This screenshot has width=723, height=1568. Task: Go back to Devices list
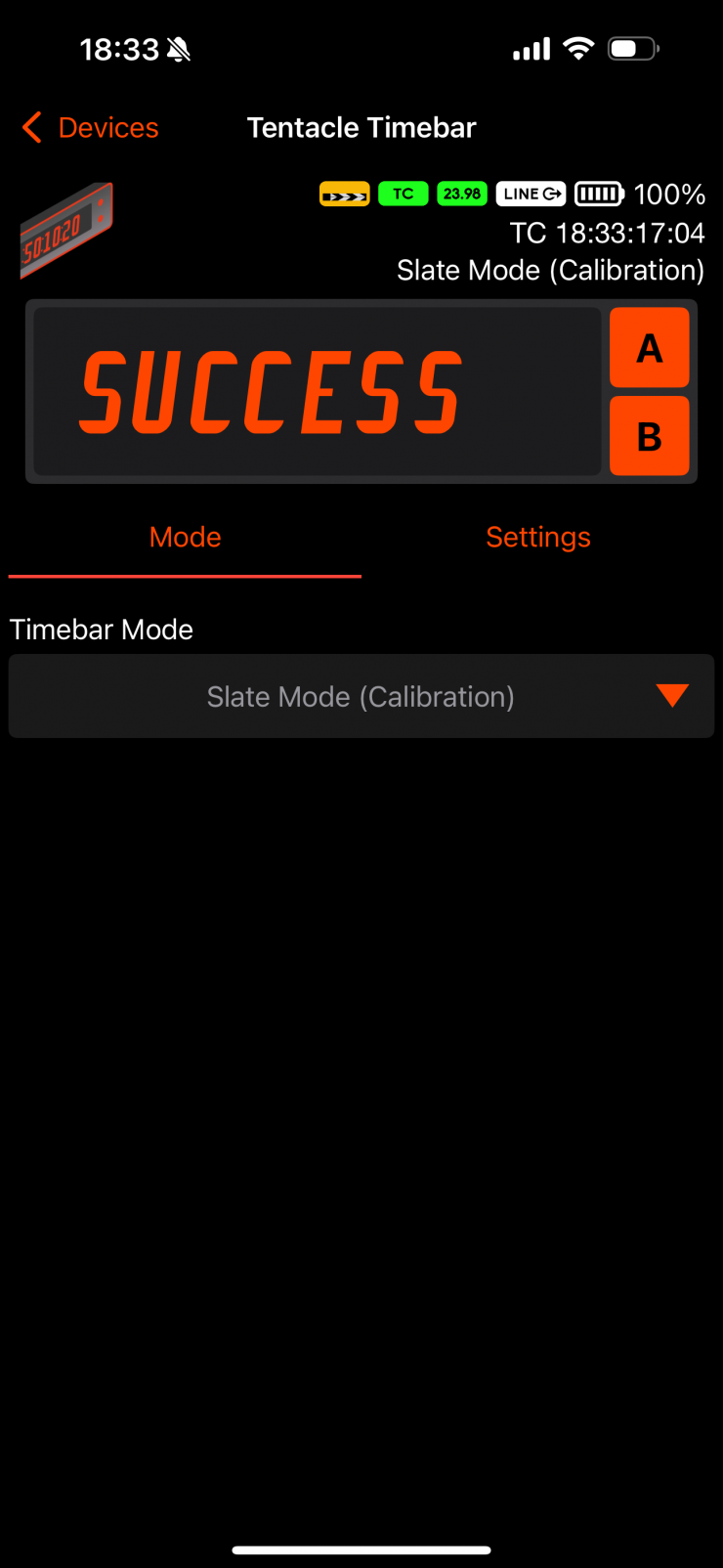(90, 127)
